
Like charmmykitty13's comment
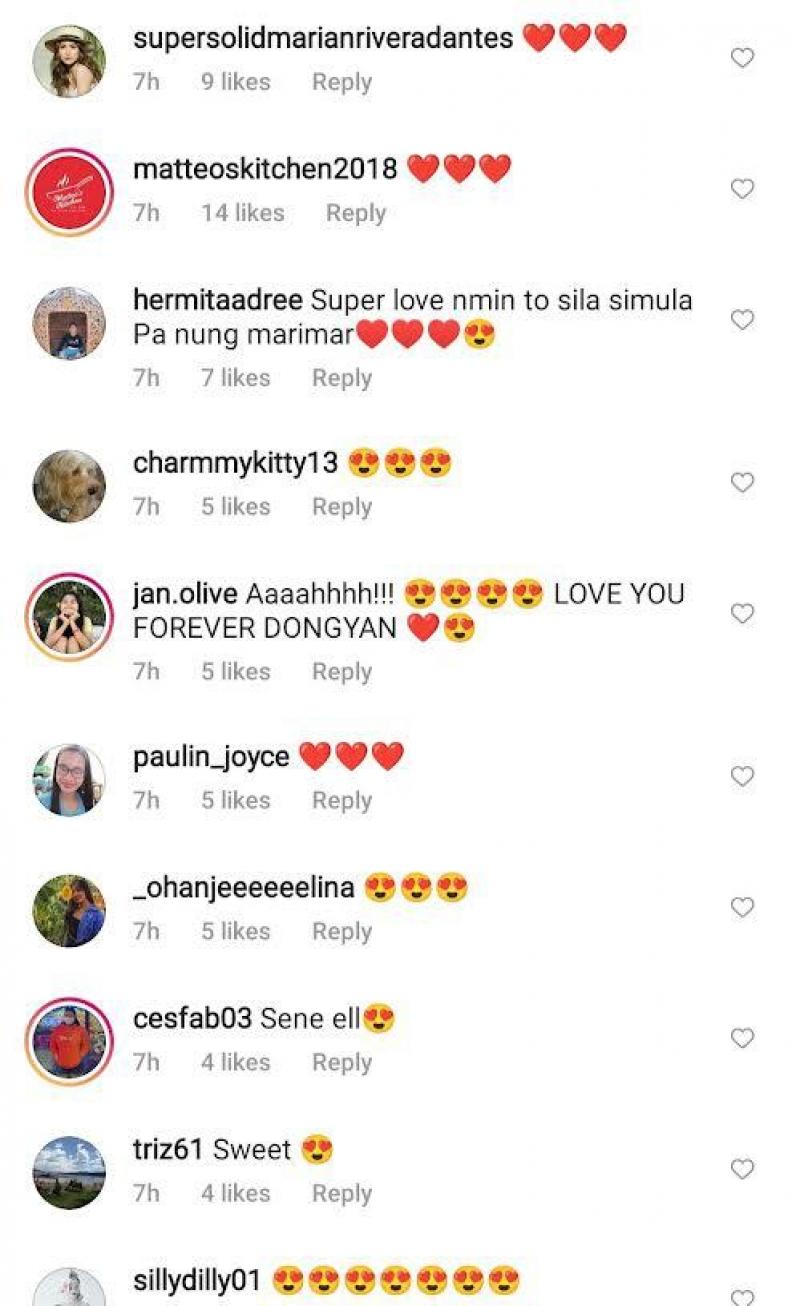[742, 482]
